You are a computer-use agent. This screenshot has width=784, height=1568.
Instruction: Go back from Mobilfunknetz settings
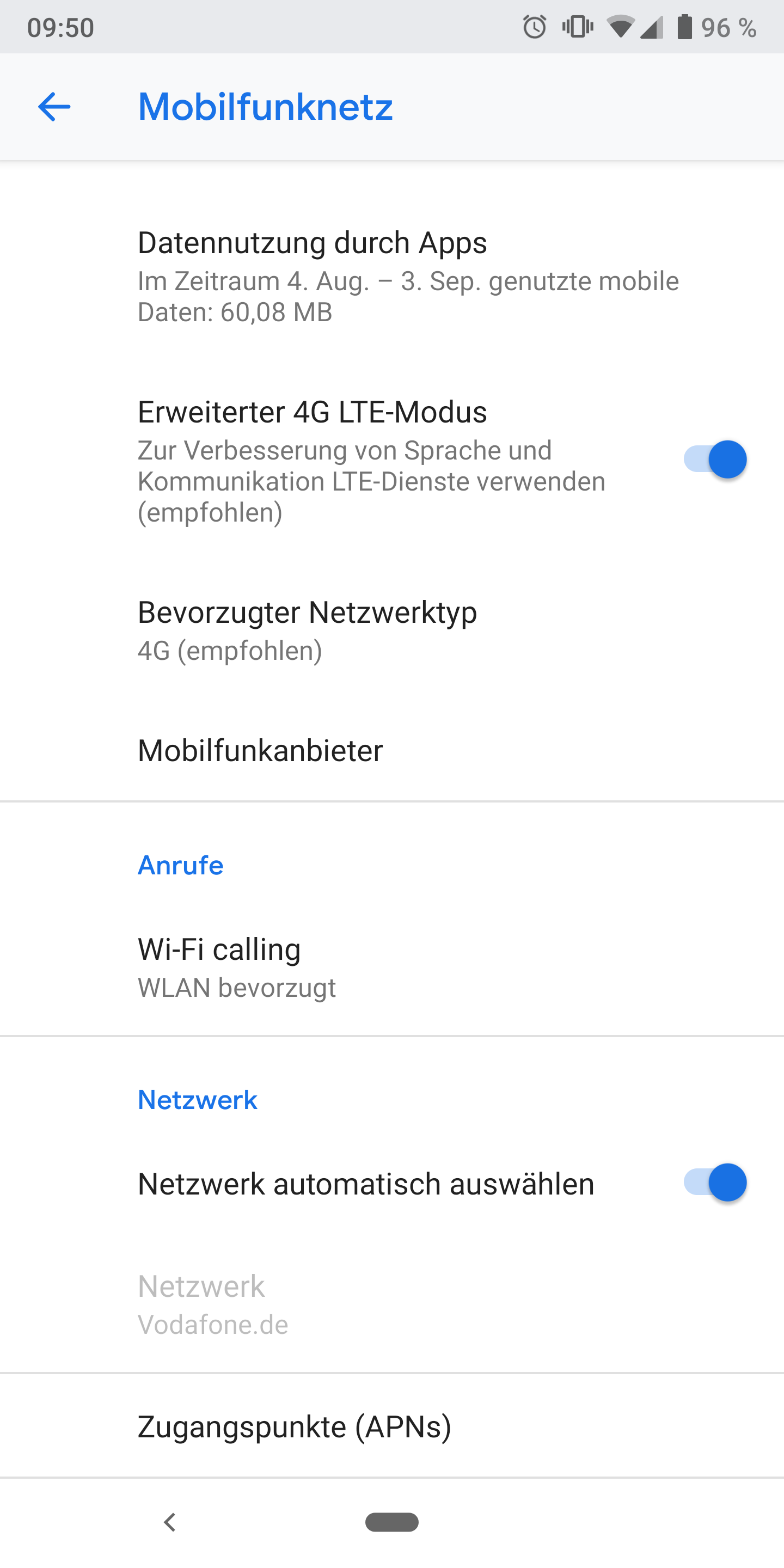click(54, 107)
